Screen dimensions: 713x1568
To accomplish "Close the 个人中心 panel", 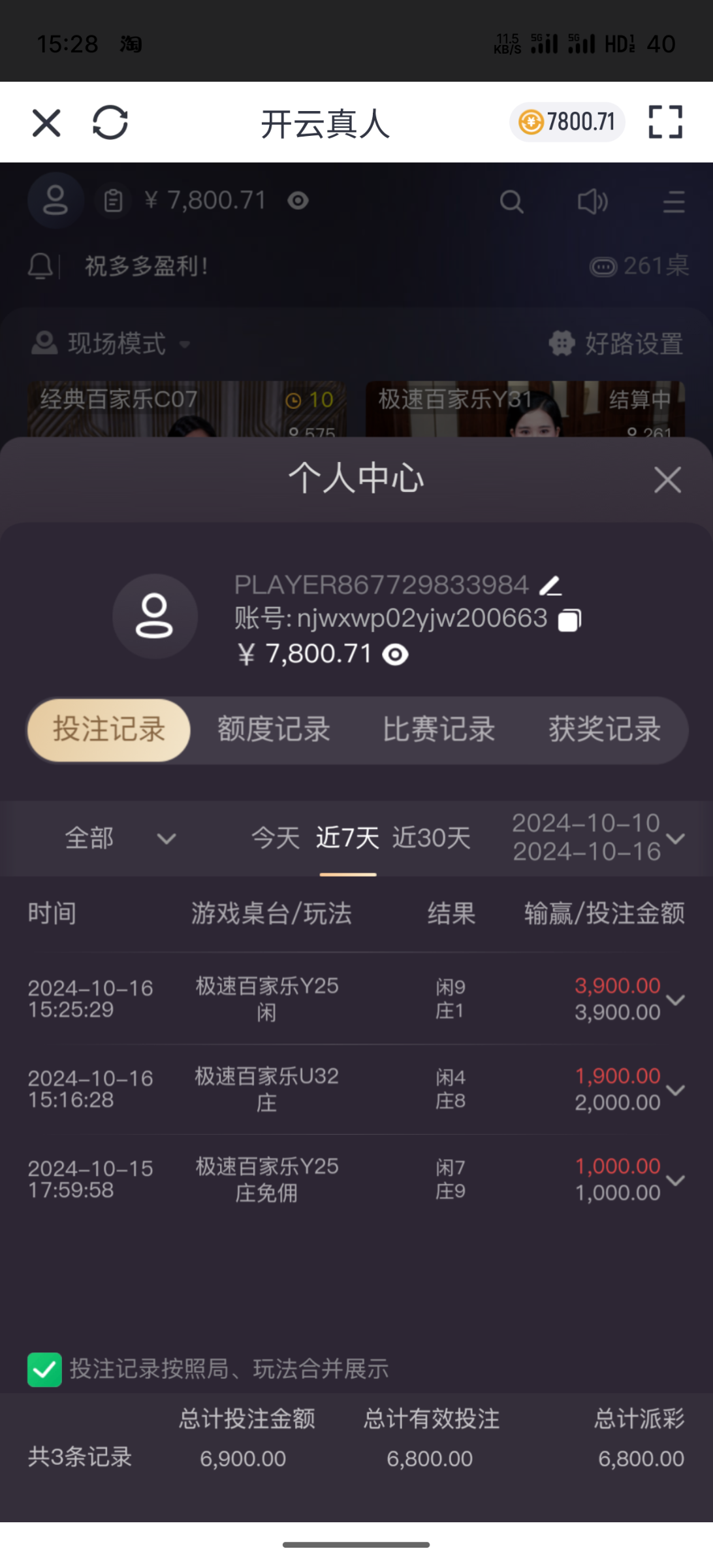I will [667, 480].
